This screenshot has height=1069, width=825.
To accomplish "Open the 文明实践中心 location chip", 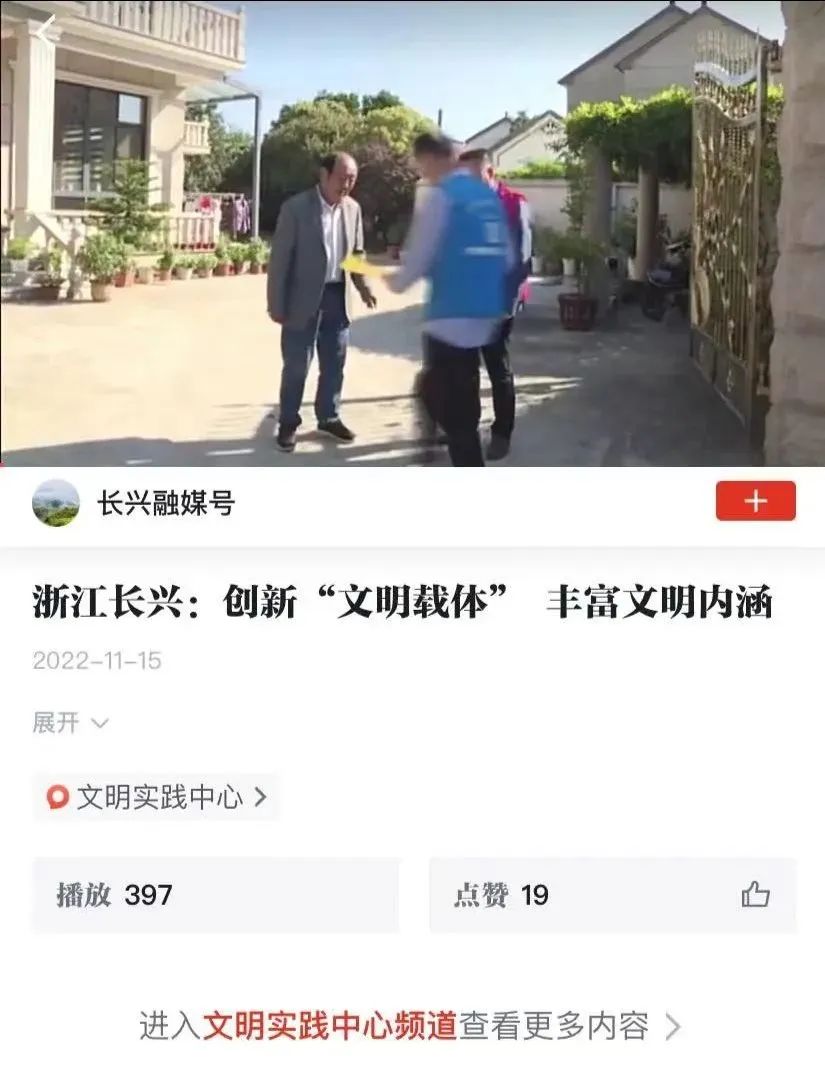I will click(157, 797).
